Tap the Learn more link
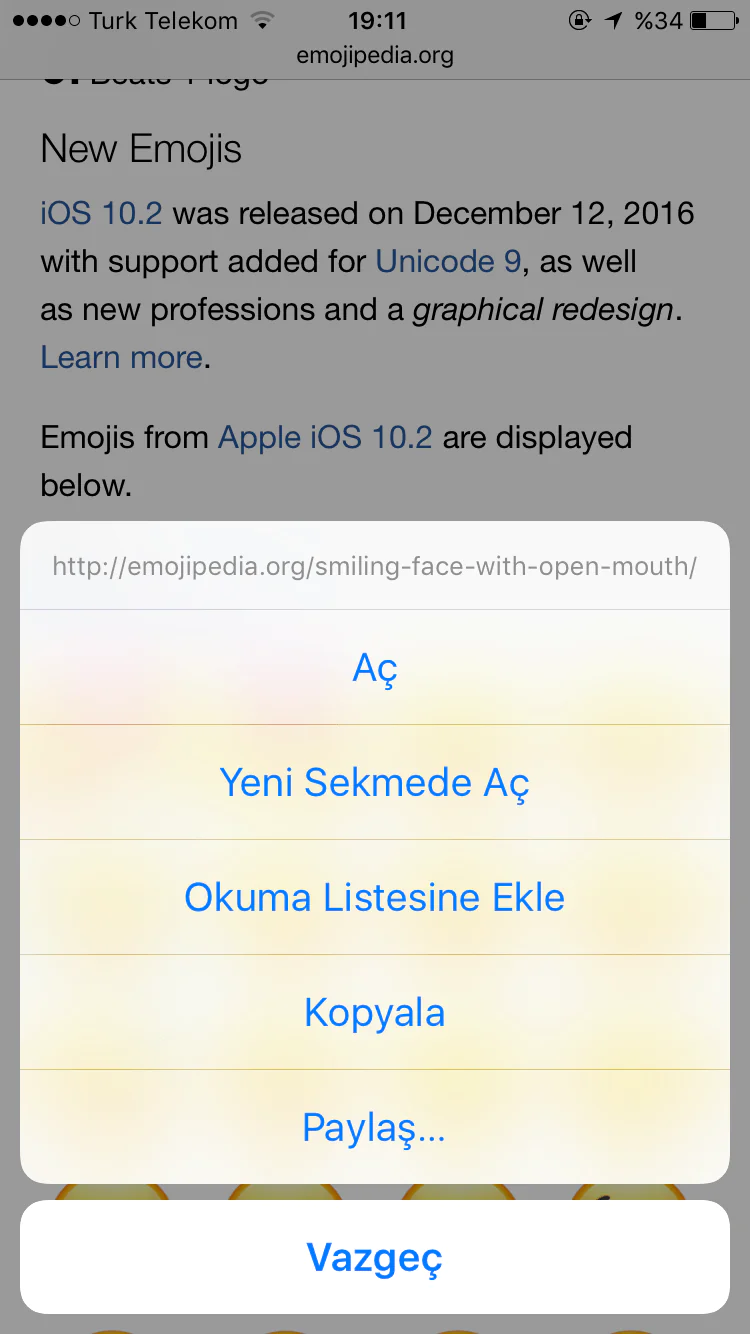Screen dimensions: 750x1334 (x=120, y=357)
